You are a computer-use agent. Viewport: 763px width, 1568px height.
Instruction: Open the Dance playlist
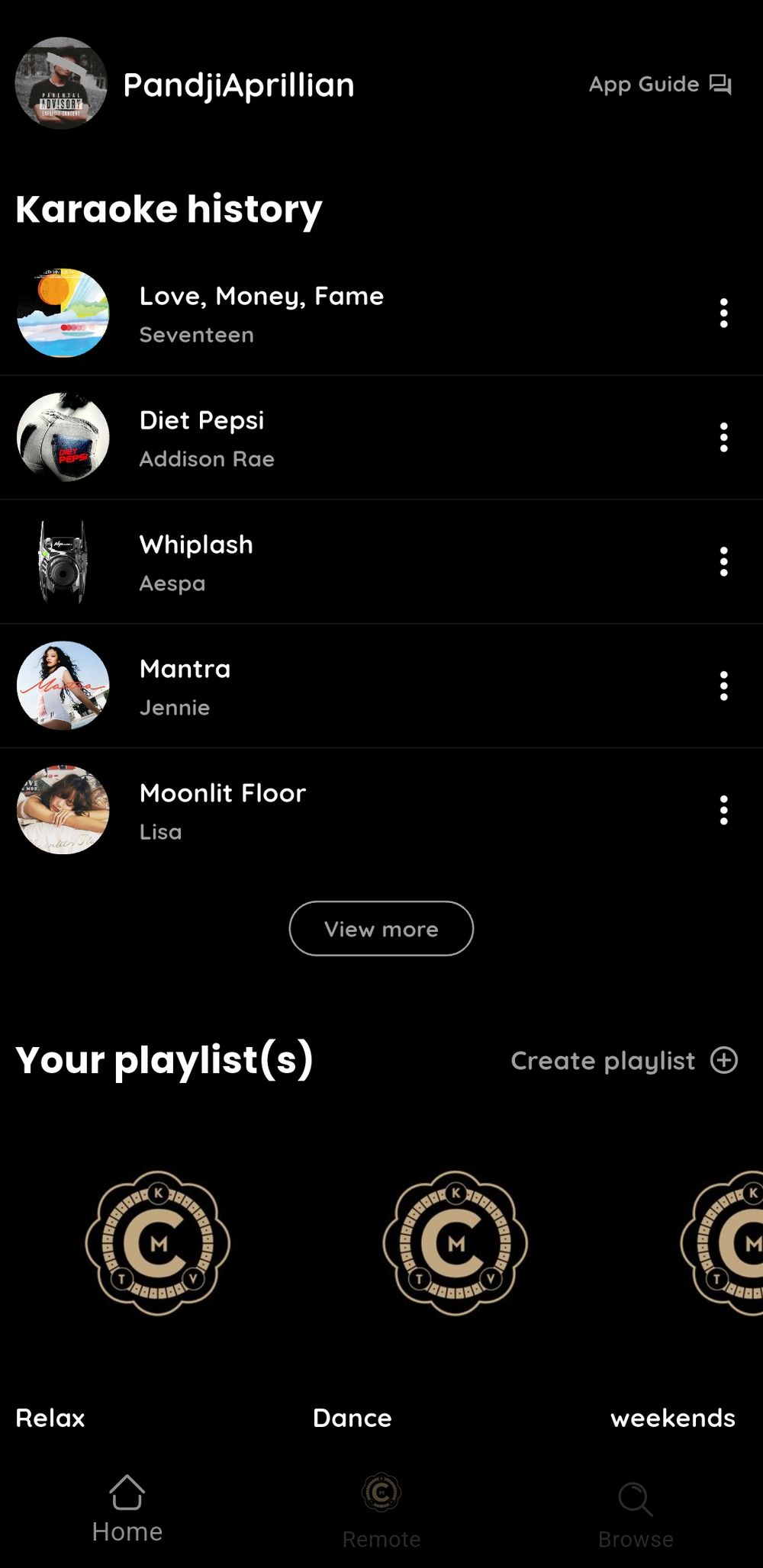point(455,1243)
